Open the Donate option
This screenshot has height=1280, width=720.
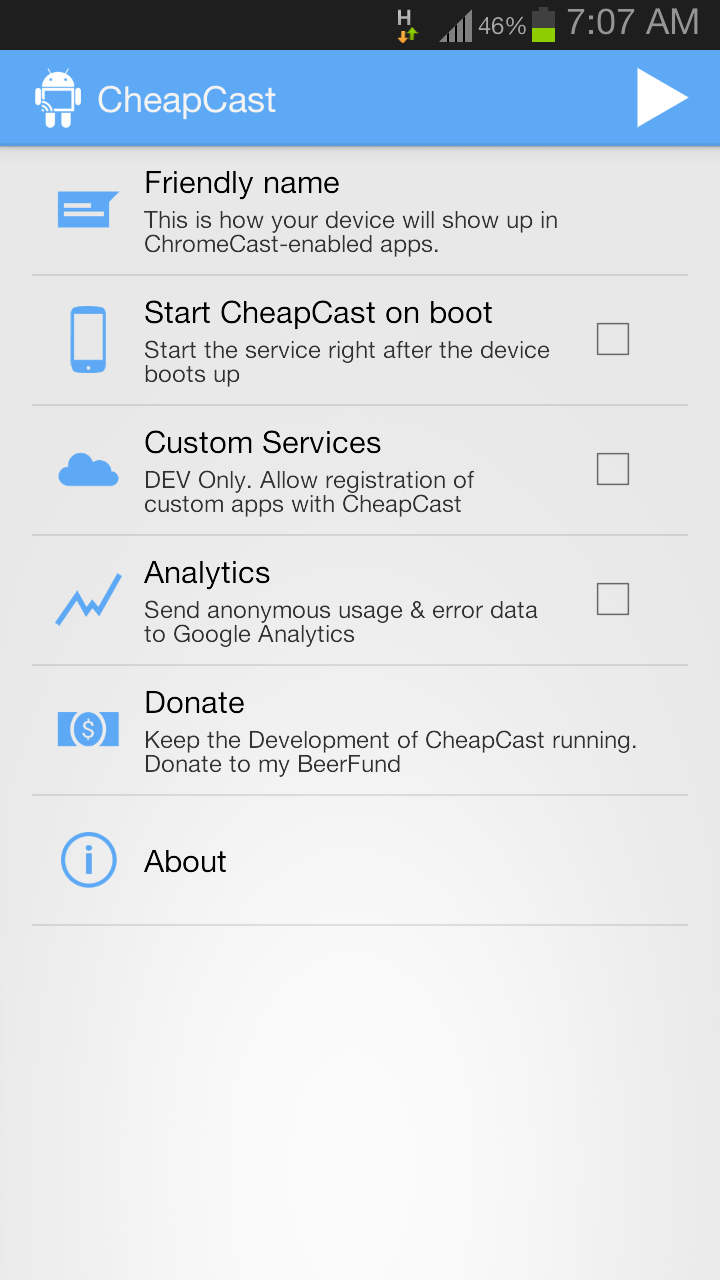click(x=360, y=731)
